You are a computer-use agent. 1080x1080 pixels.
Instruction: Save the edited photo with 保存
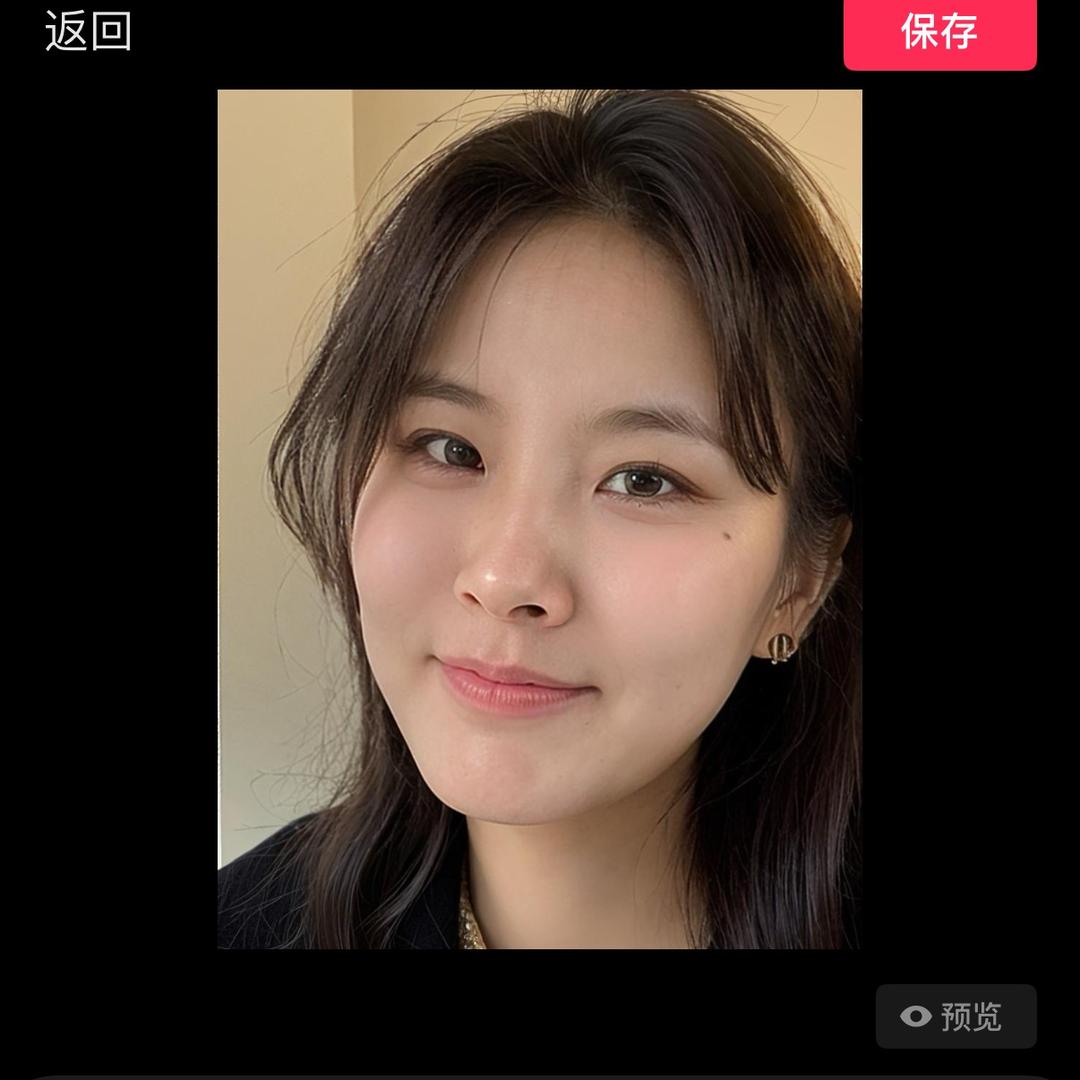pyautogui.click(x=939, y=32)
